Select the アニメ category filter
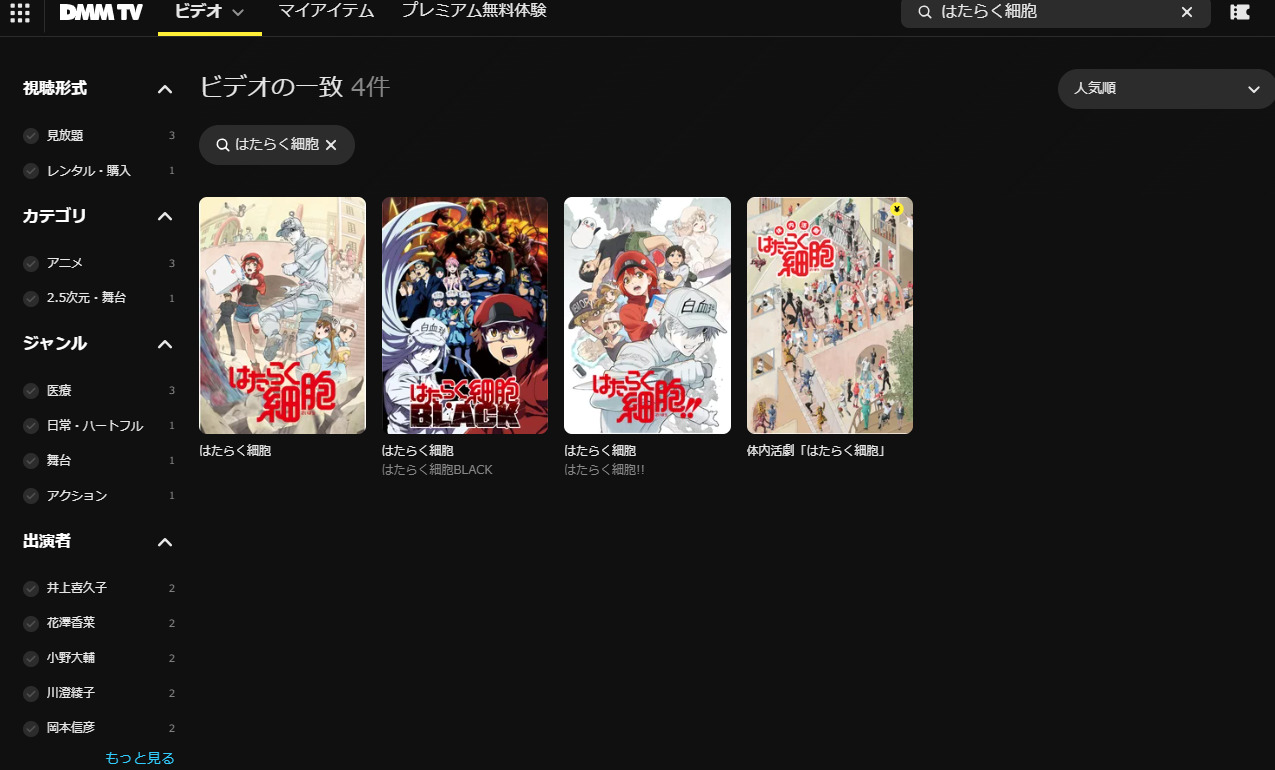 coord(31,263)
